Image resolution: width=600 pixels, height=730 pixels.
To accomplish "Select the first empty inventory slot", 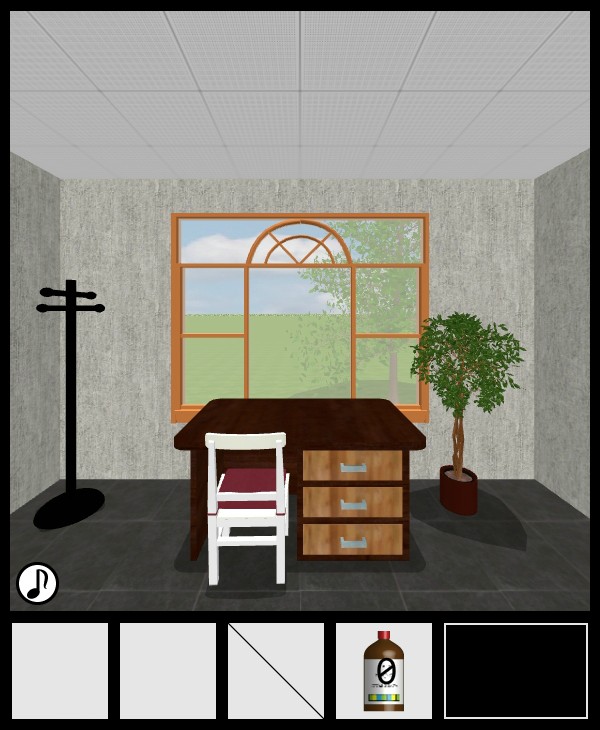I will 60,671.
